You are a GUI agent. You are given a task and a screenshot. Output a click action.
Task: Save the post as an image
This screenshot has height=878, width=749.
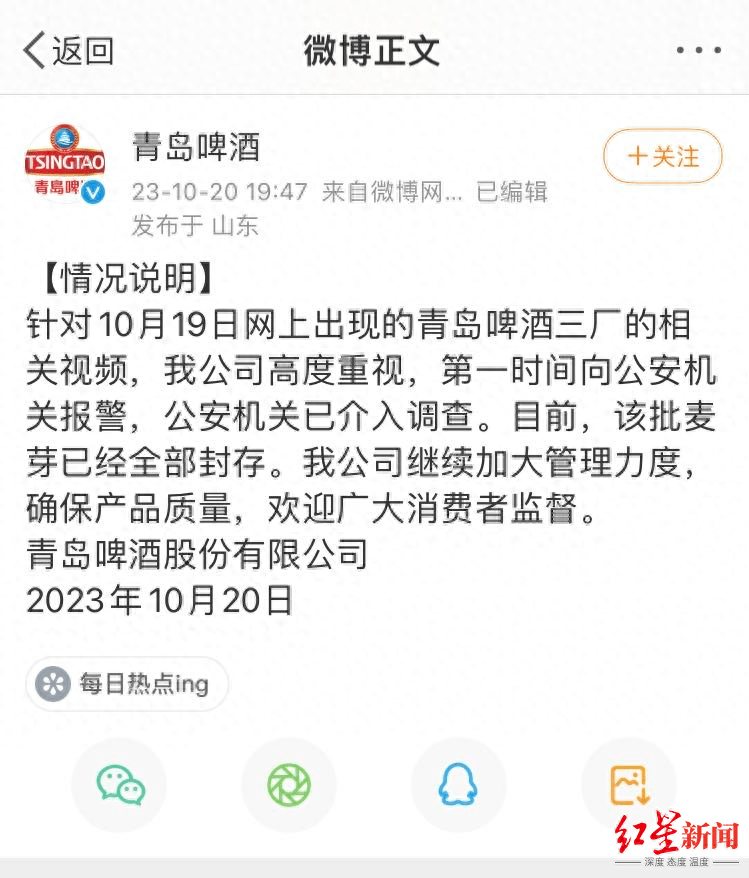[x=629, y=784]
